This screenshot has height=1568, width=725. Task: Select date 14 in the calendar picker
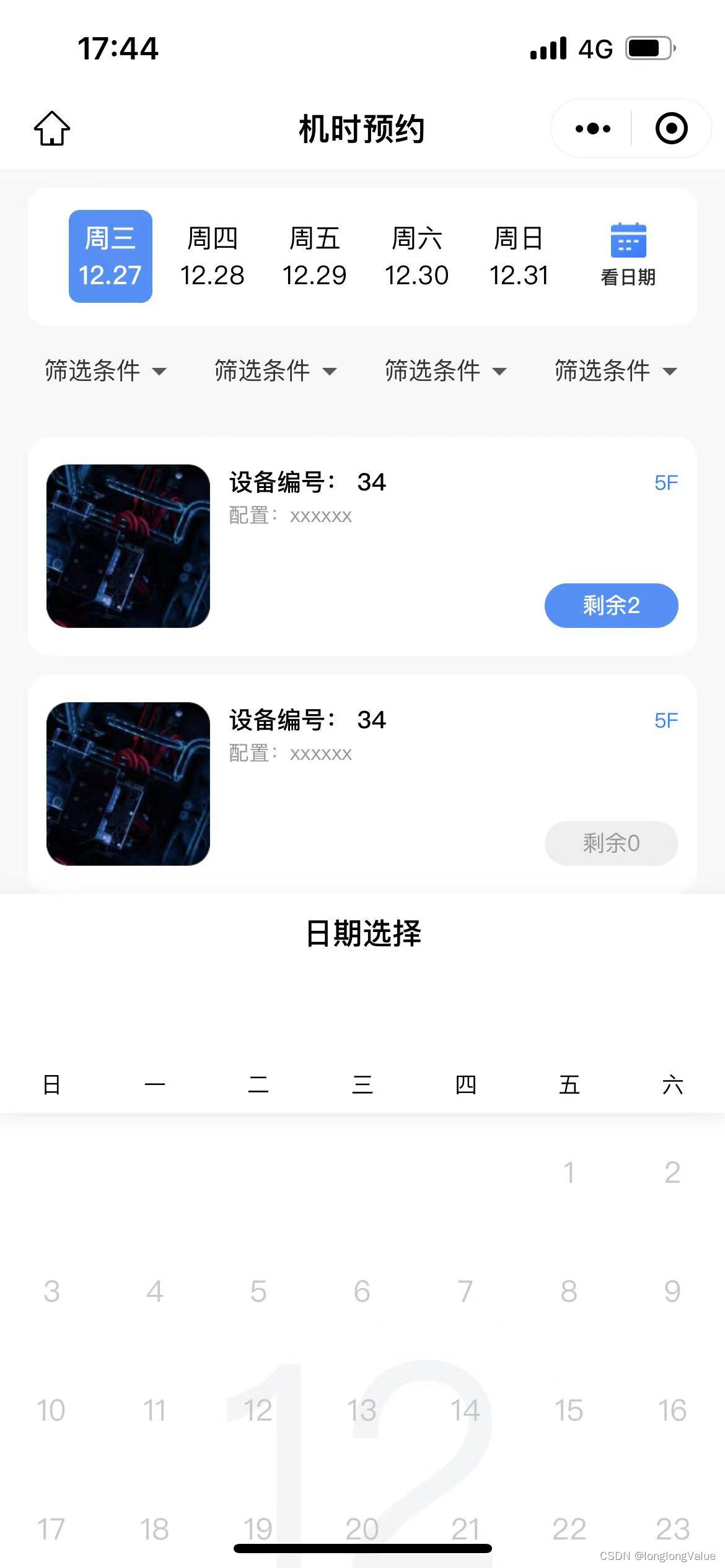click(x=466, y=1409)
